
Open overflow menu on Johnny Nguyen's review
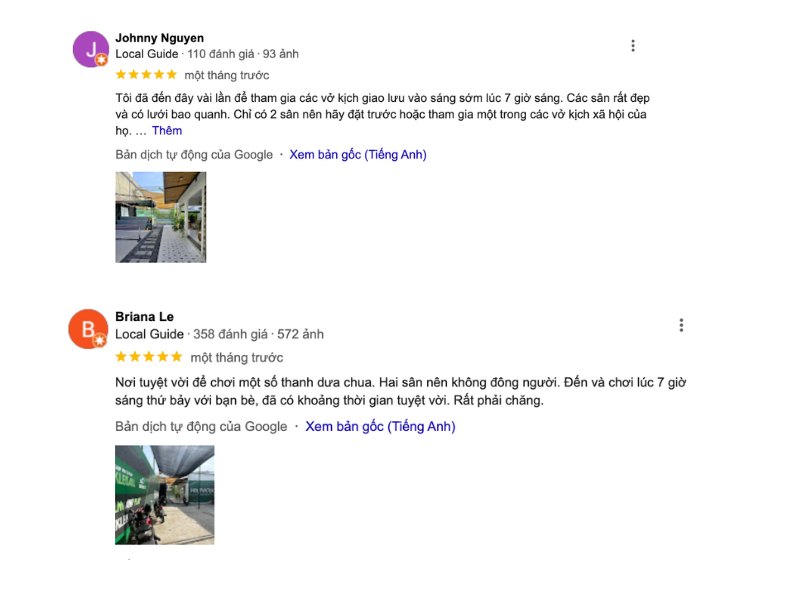point(633,46)
